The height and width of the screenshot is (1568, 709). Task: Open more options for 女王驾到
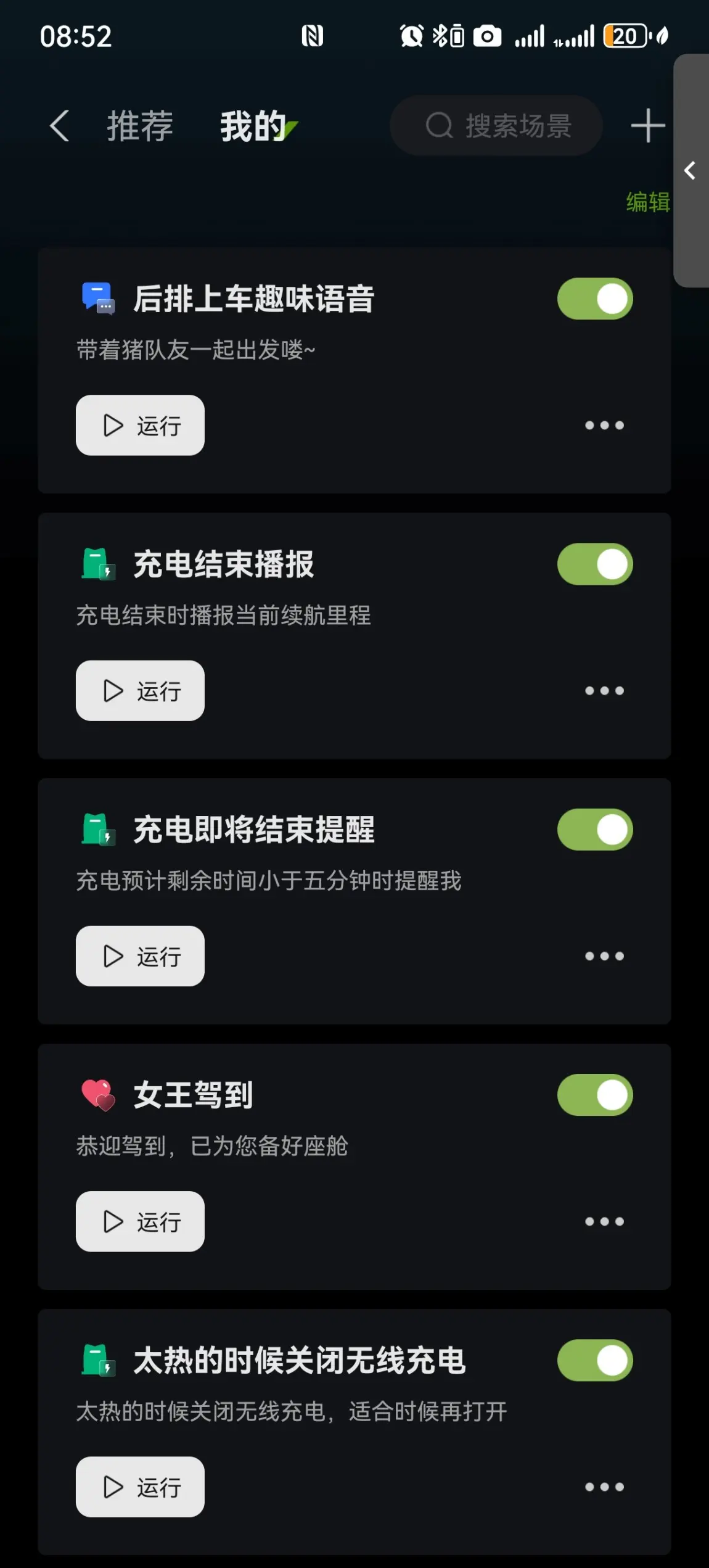[604, 1221]
